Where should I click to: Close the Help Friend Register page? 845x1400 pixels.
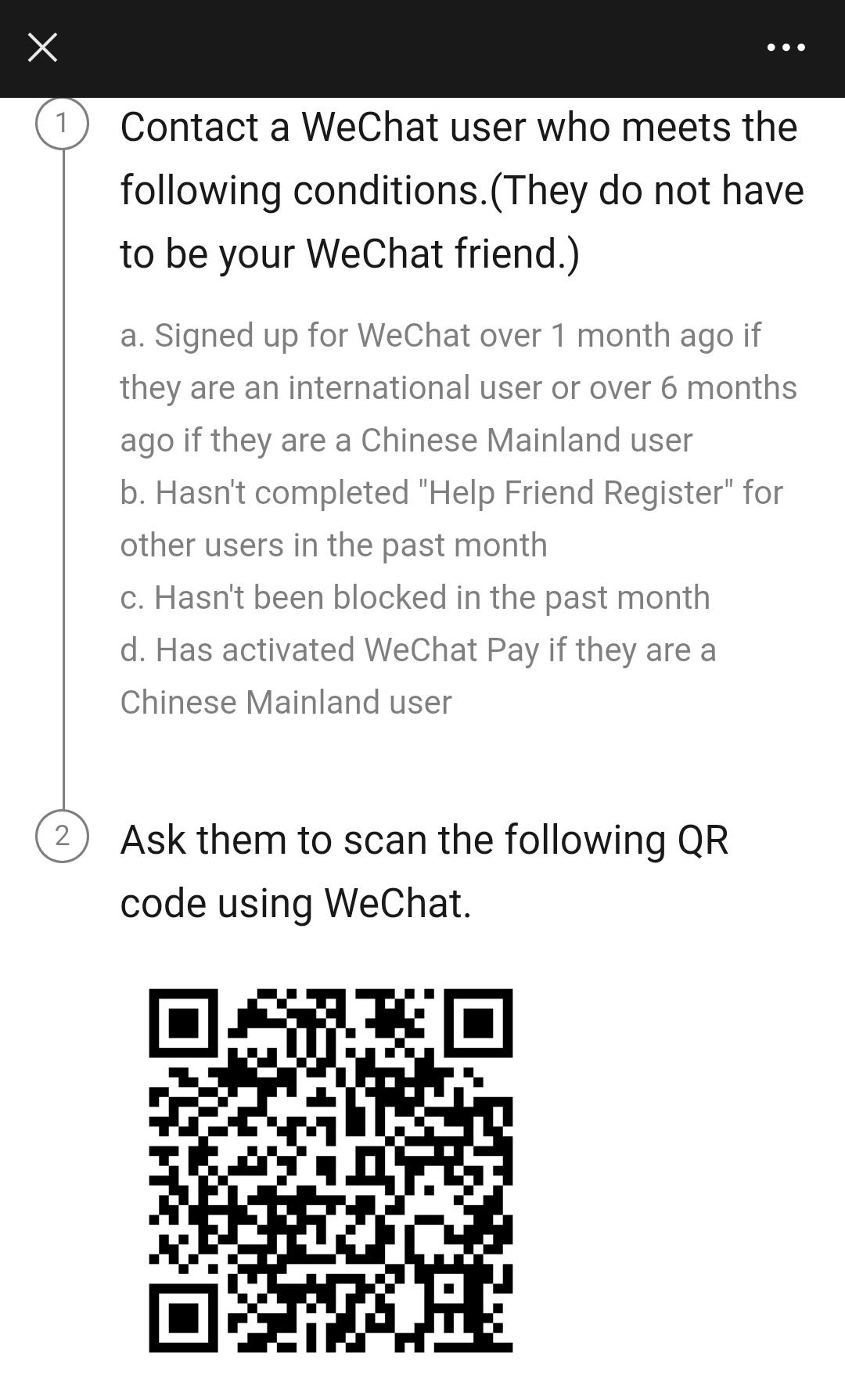[x=42, y=47]
